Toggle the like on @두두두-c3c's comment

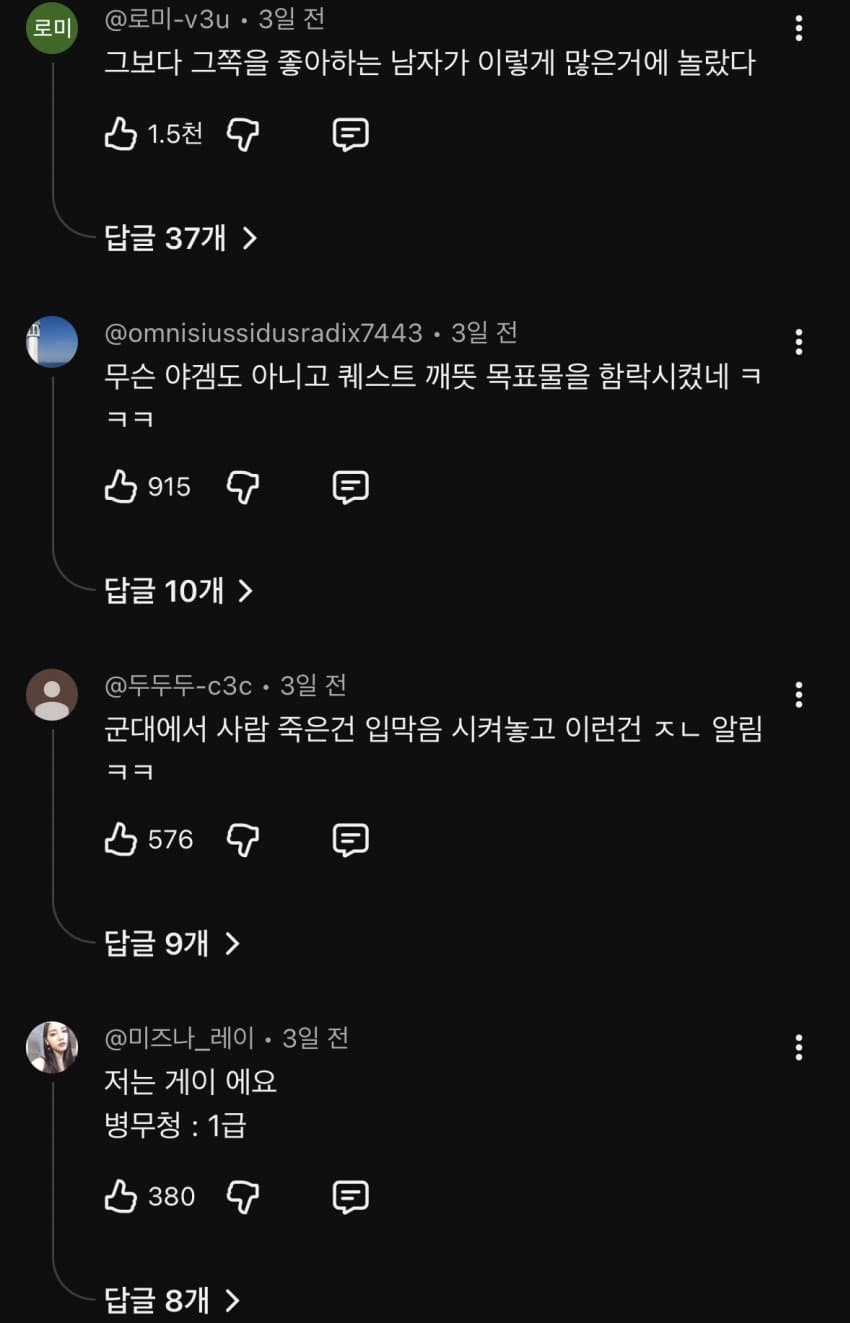[120, 839]
